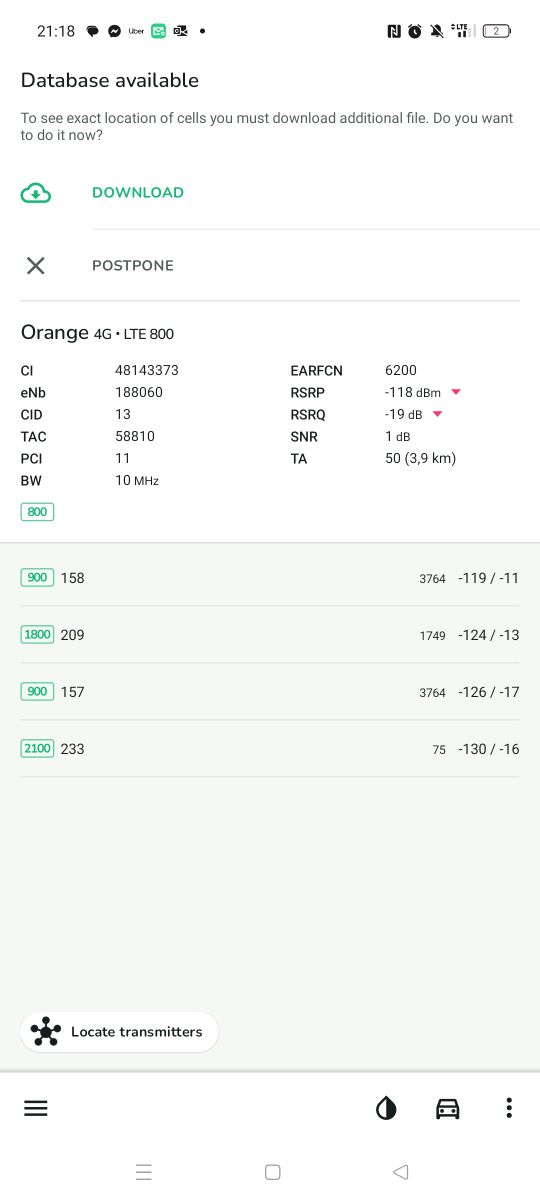The width and height of the screenshot is (540, 1200).
Task: Open neighbor cell 158 on band 900
Action: pos(270,578)
